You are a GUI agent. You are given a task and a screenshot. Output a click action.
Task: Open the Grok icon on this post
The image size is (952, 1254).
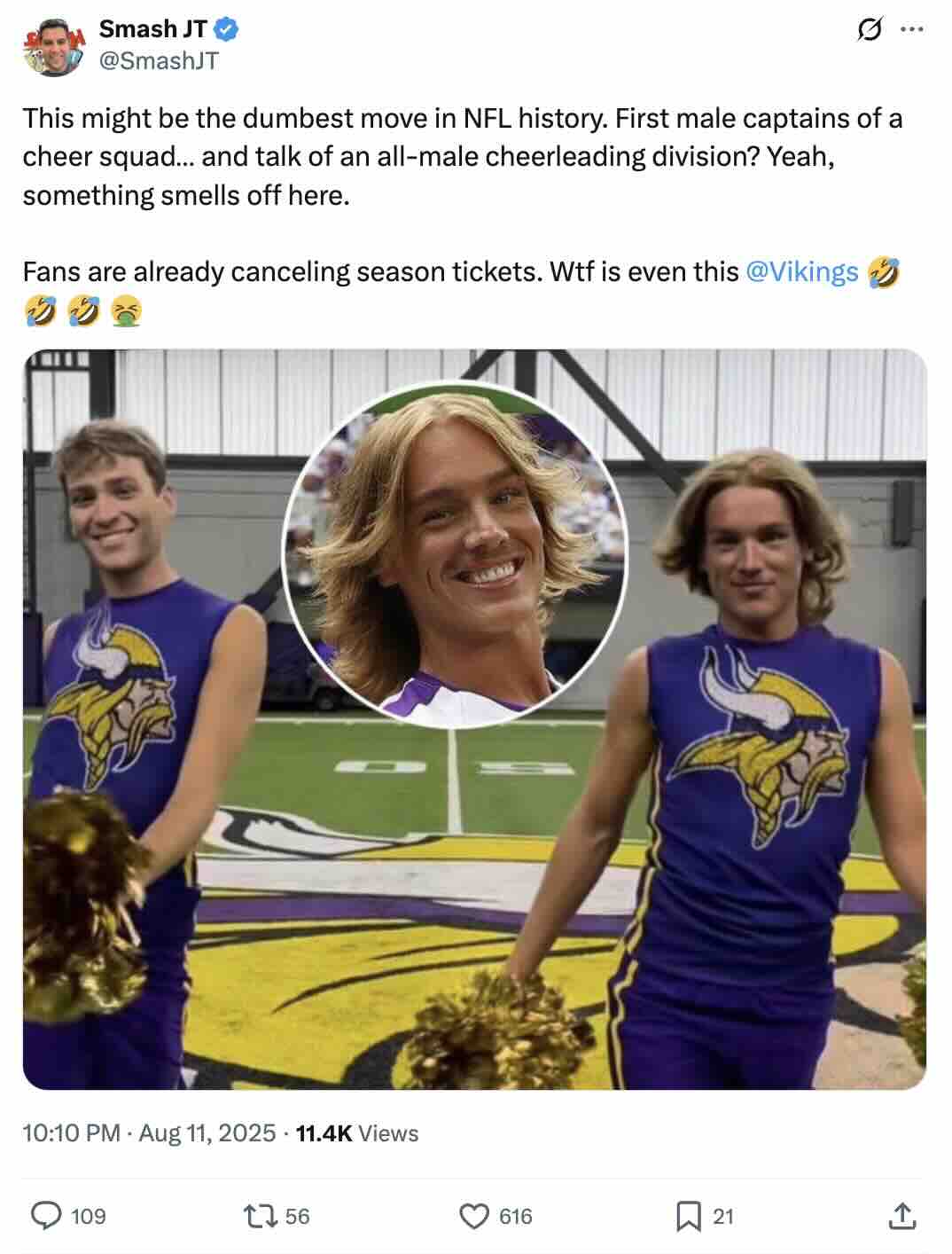click(869, 30)
